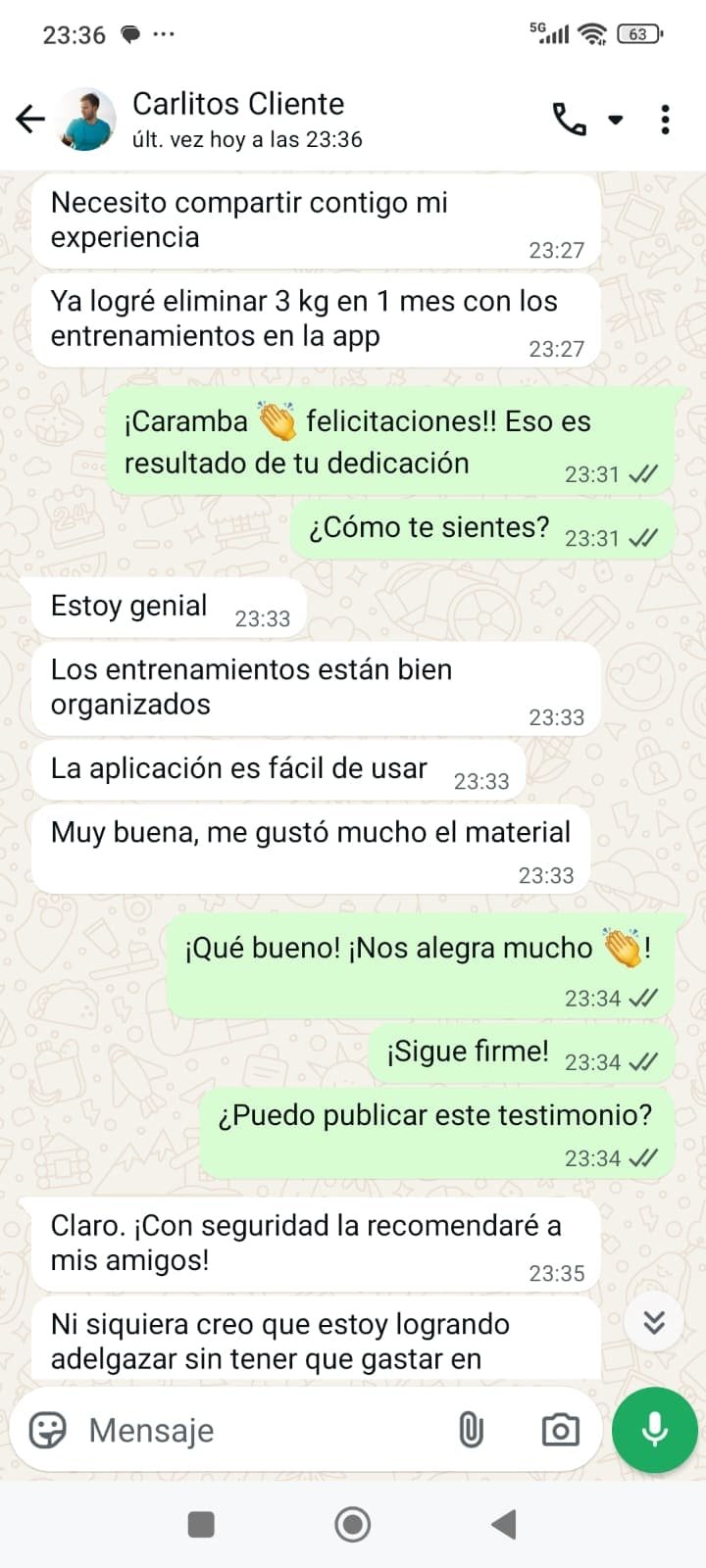
Task: Tap the green microphone icon
Action: [653, 1429]
